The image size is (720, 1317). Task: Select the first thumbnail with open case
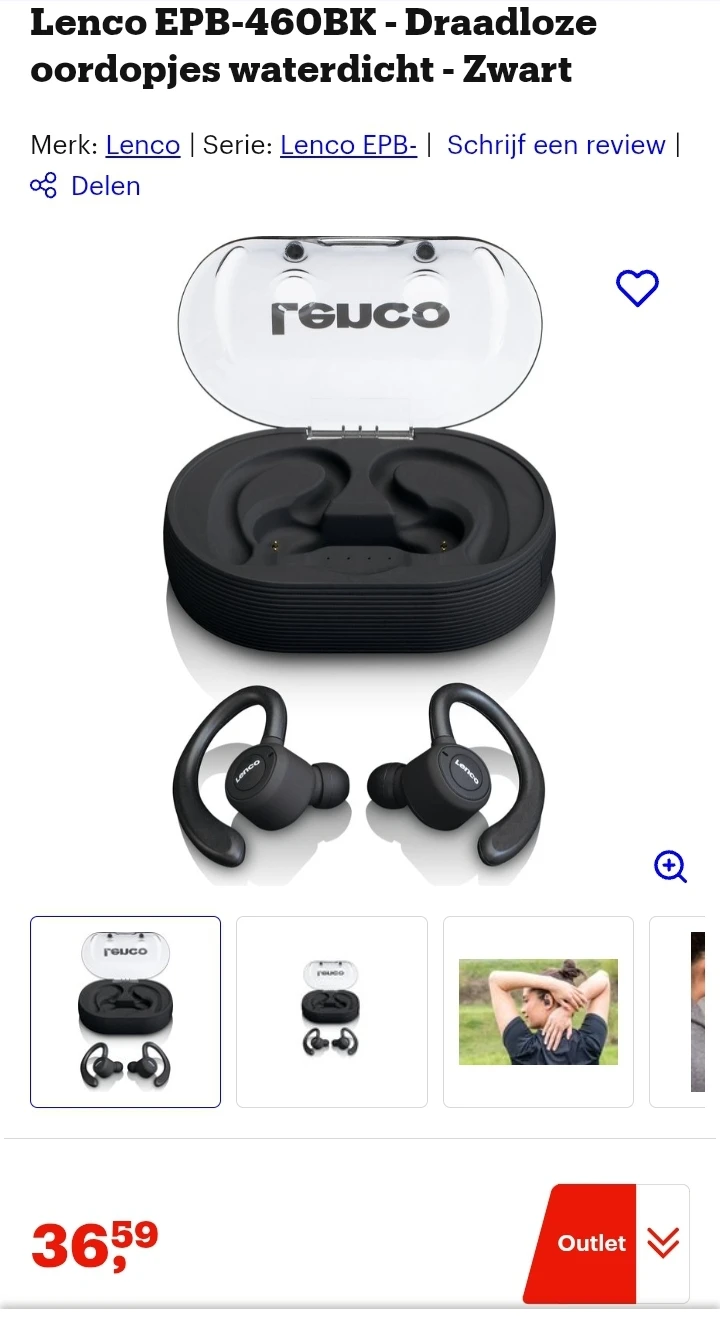[x=125, y=1011]
